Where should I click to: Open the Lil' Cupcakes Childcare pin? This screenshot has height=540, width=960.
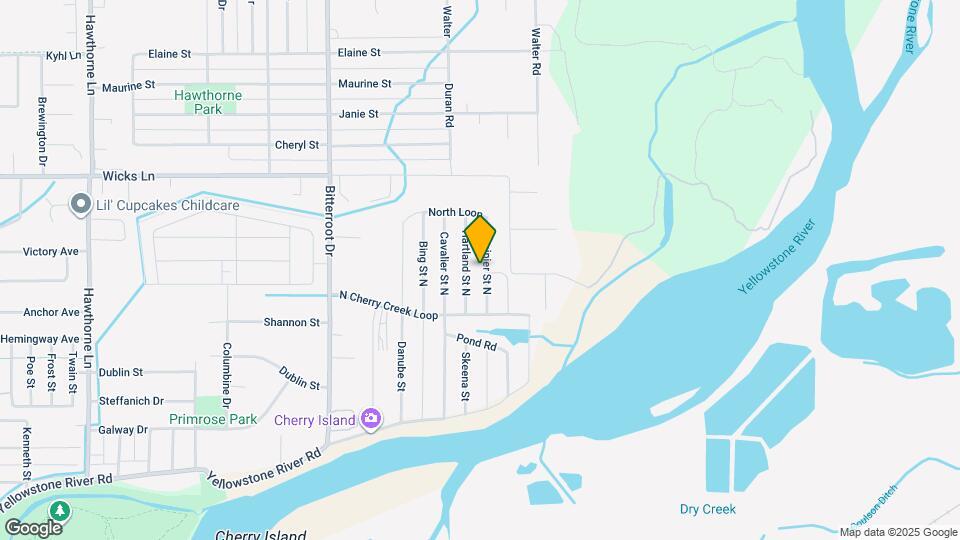click(x=81, y=205)
